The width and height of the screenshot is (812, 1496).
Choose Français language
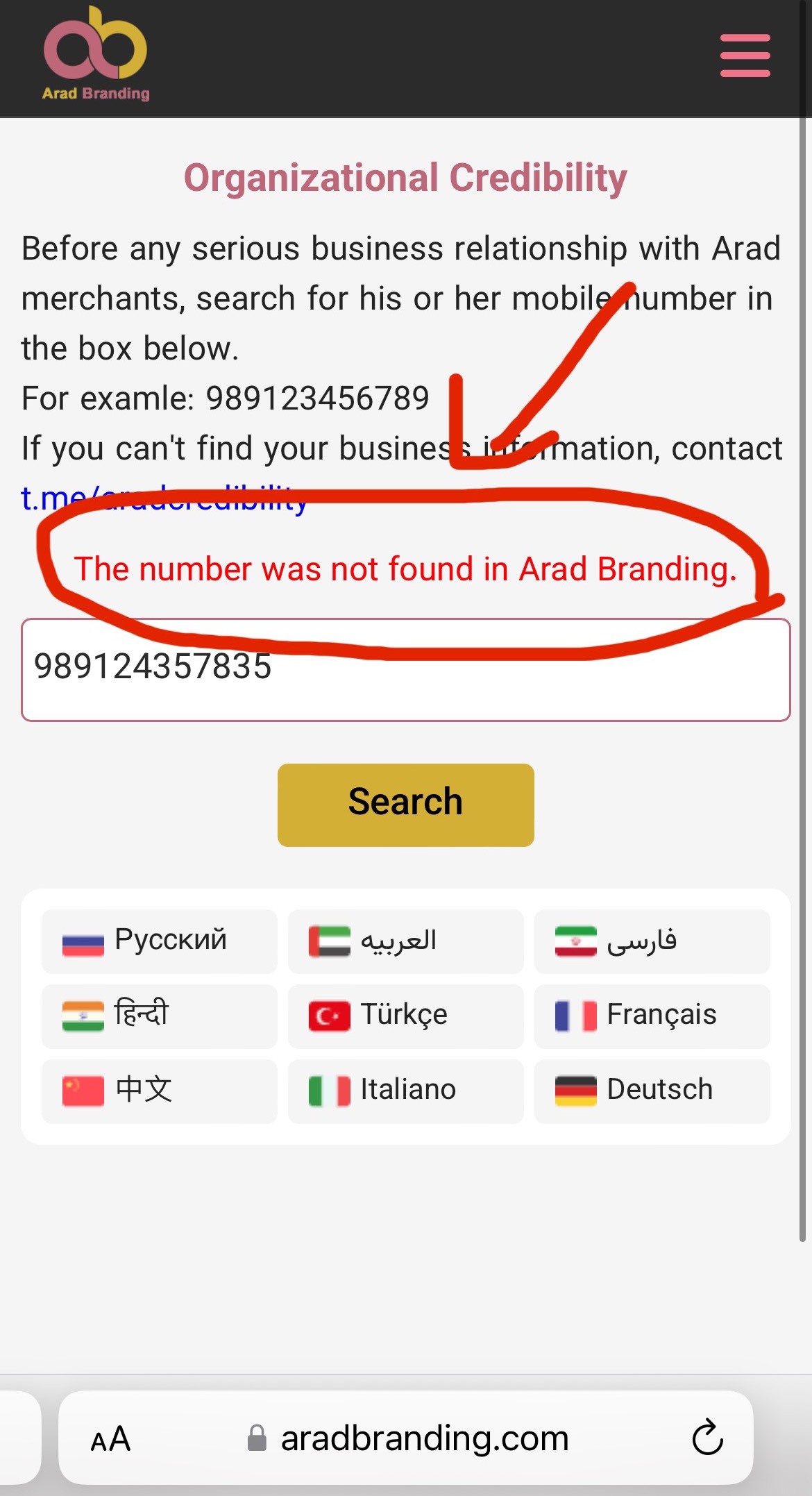click(652, 1016)
